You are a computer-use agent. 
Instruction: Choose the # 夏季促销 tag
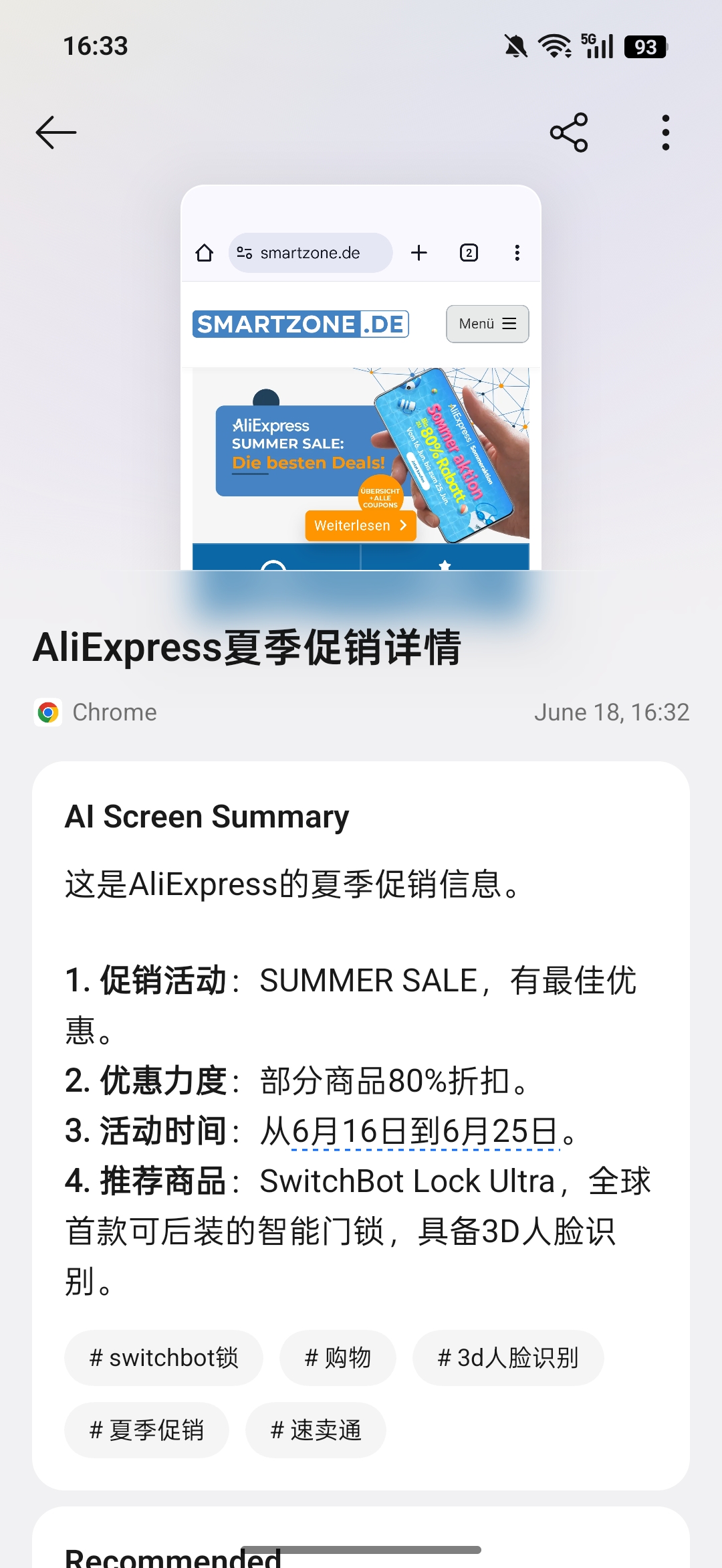click(146, 1430)
